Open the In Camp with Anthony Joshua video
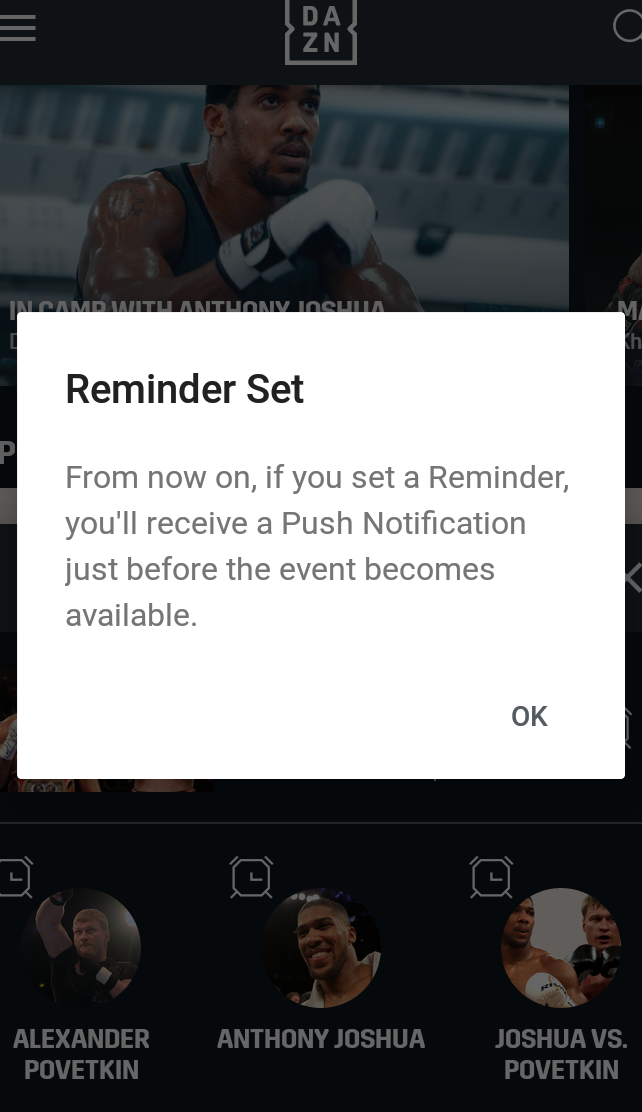This screenshot has width=642, height=1112. (284, 199)
